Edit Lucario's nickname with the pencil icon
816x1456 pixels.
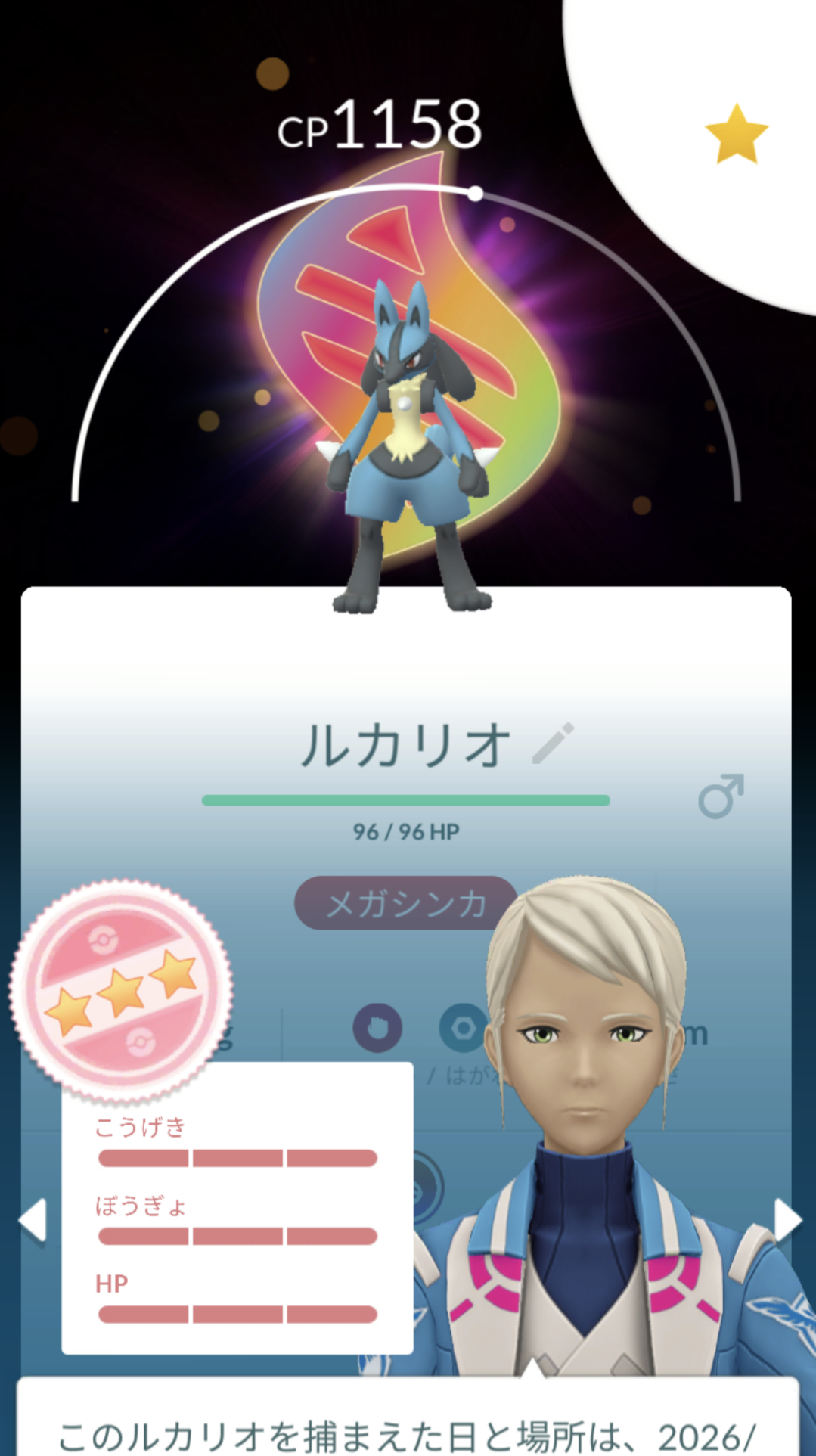[553, 744]
